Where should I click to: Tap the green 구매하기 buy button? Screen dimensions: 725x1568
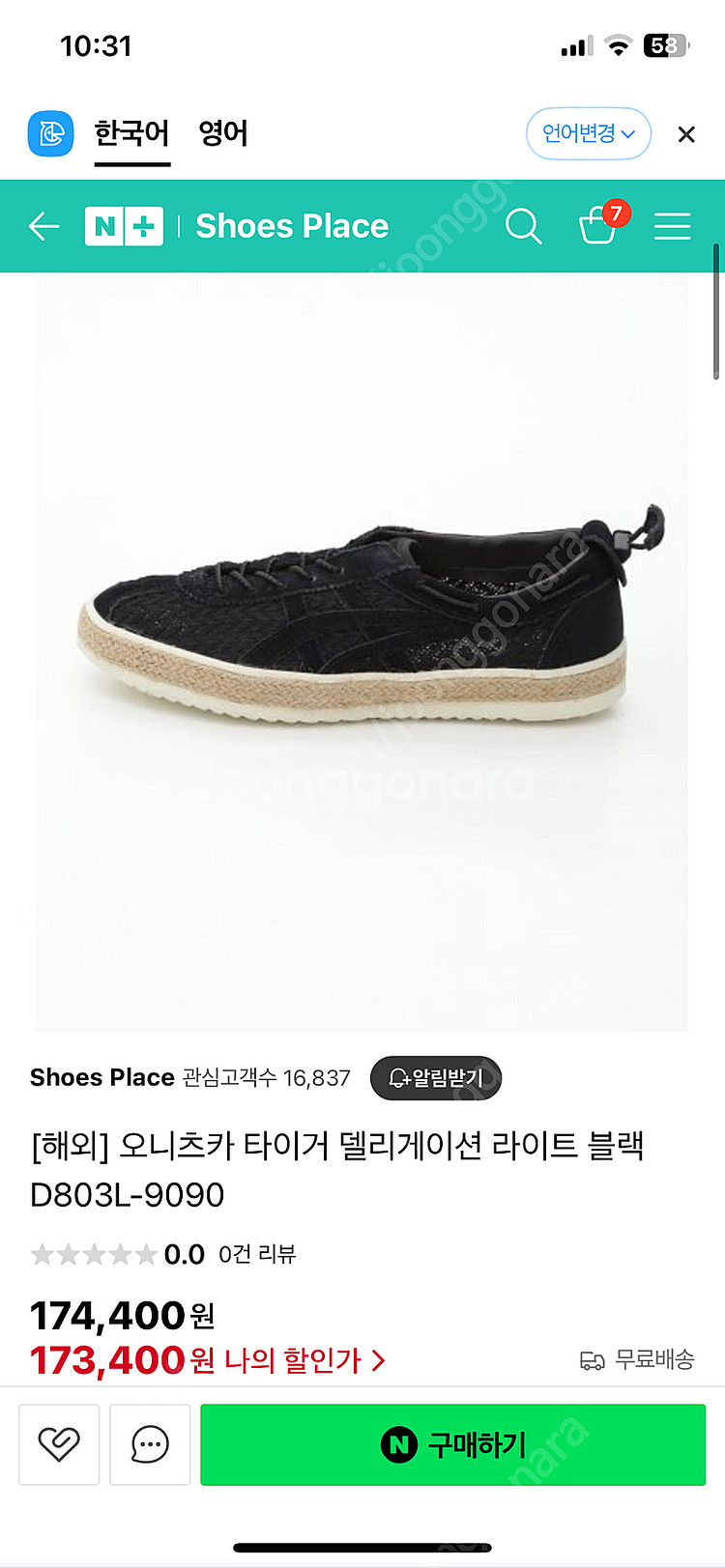[452, 1444]
